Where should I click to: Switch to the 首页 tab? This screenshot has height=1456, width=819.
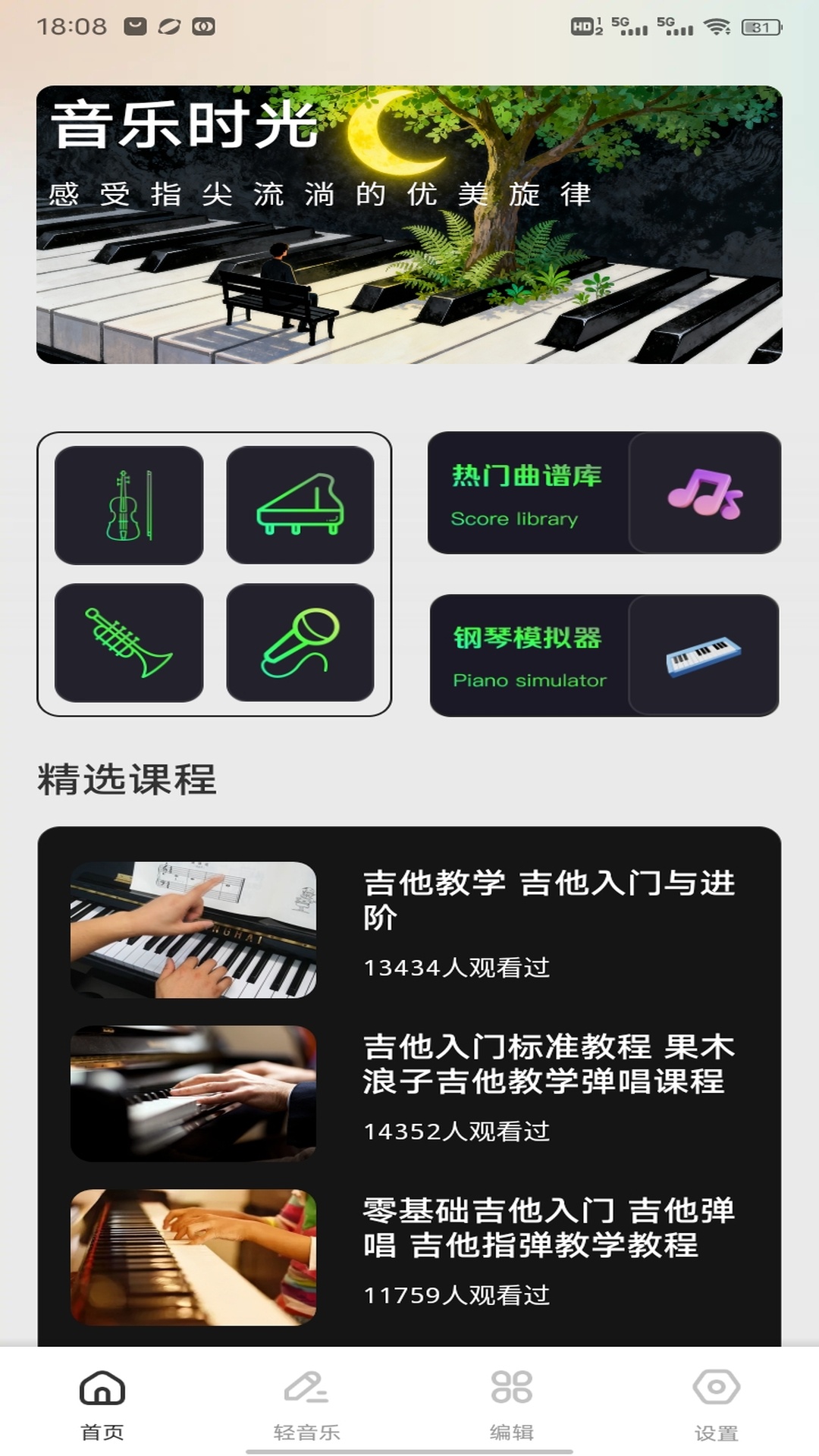pos(102,1403)
